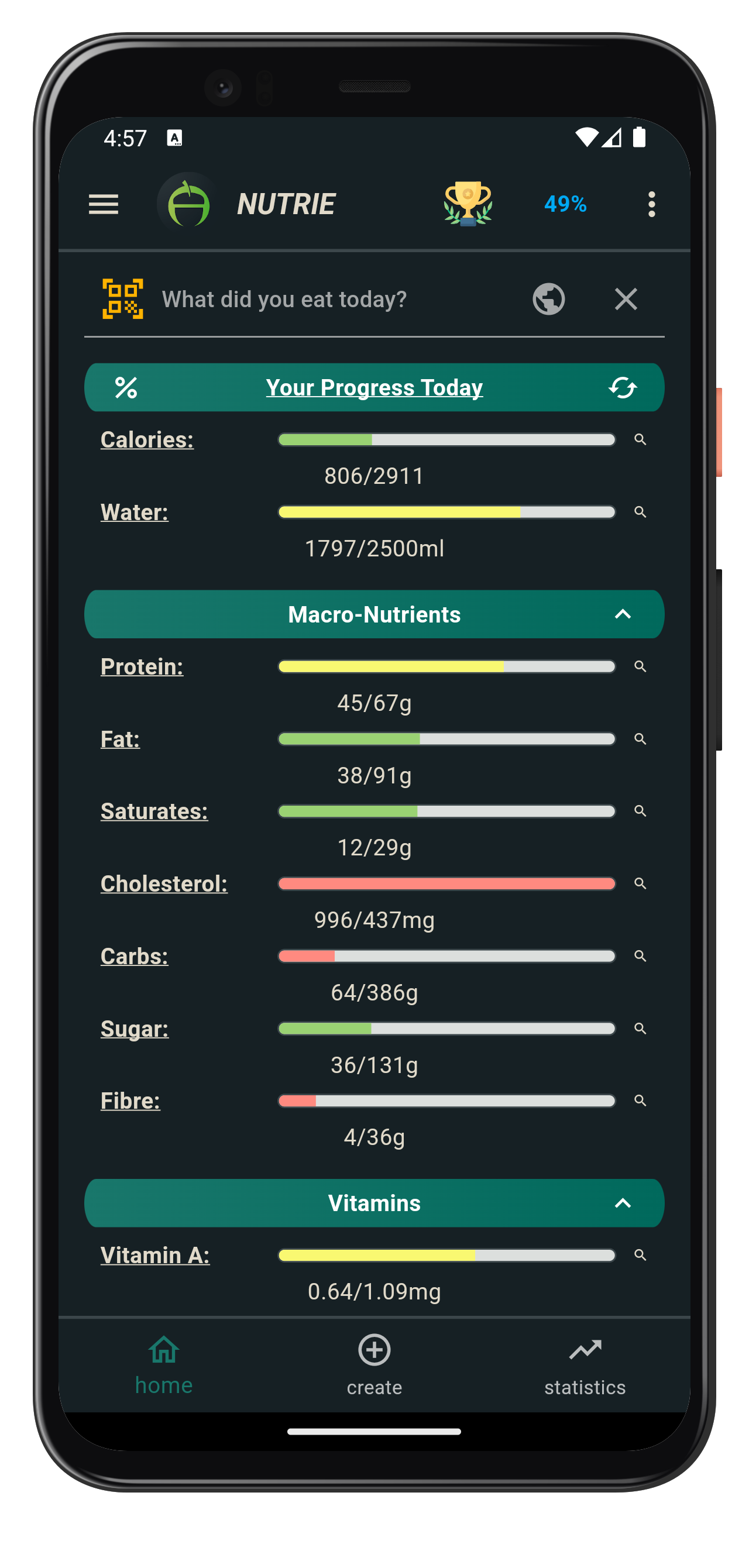The height and width of the screenshot is (1568, 749).
Task: Switch to the create tab
Action: click(x=374, y=1364)
